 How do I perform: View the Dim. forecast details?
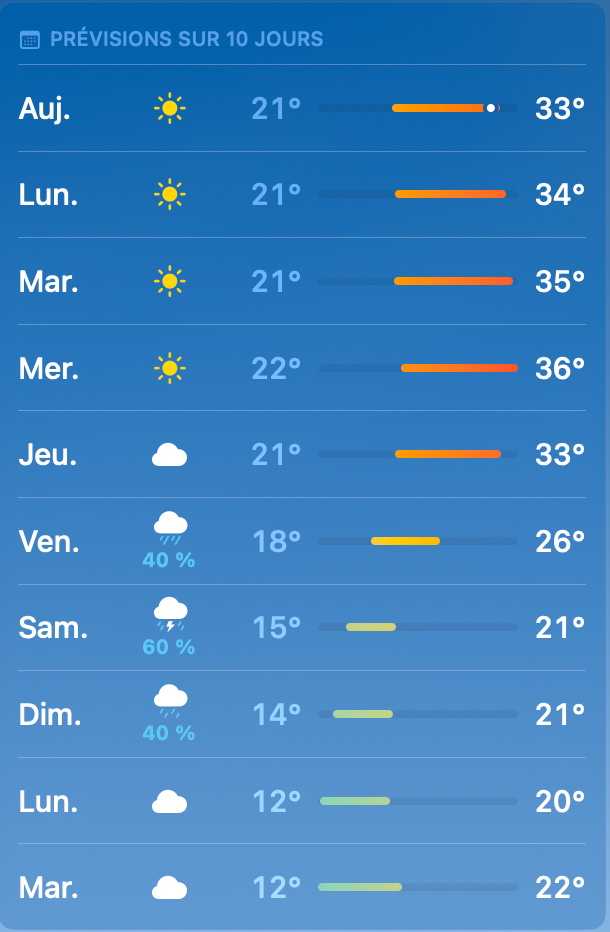[x=300, y=714]
